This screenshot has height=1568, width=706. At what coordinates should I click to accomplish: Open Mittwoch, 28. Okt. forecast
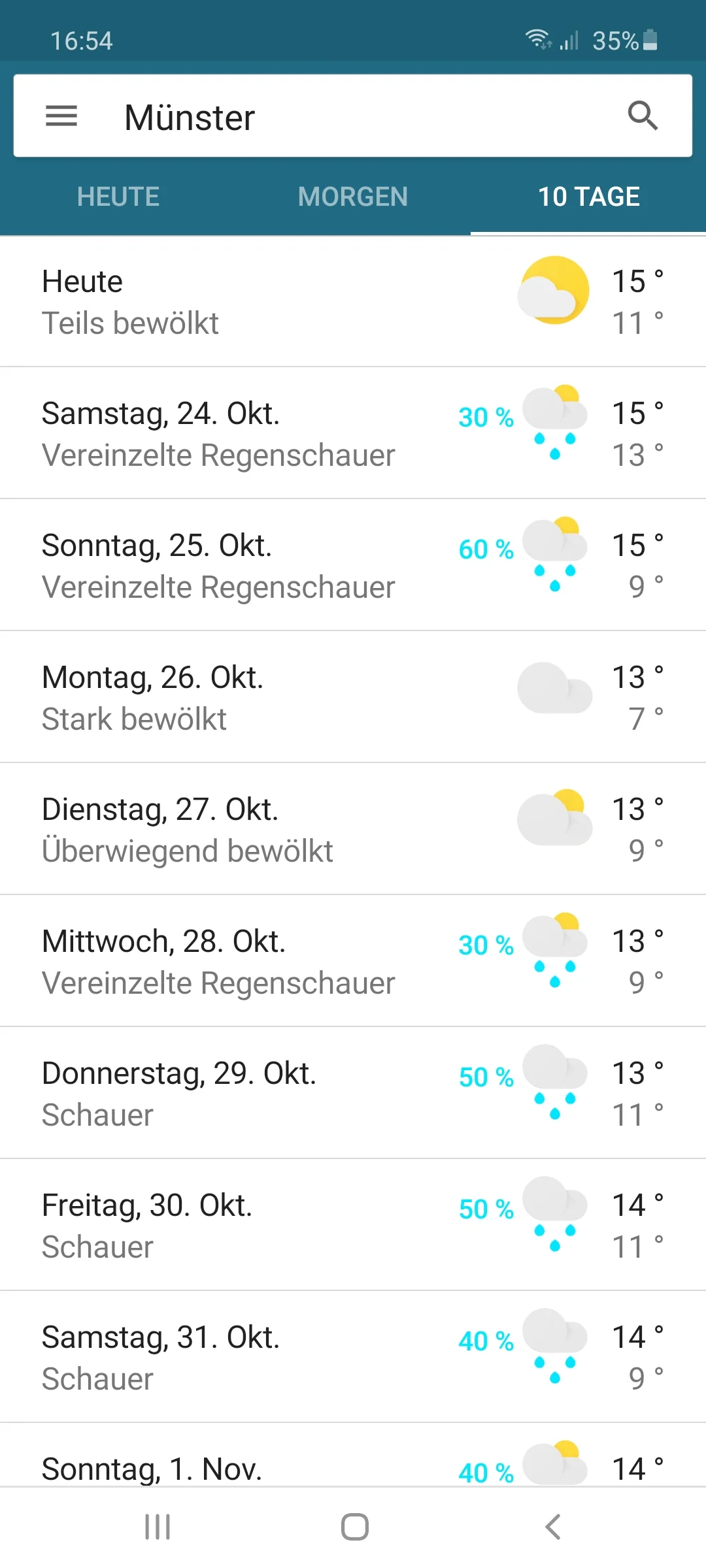point(353,962)
